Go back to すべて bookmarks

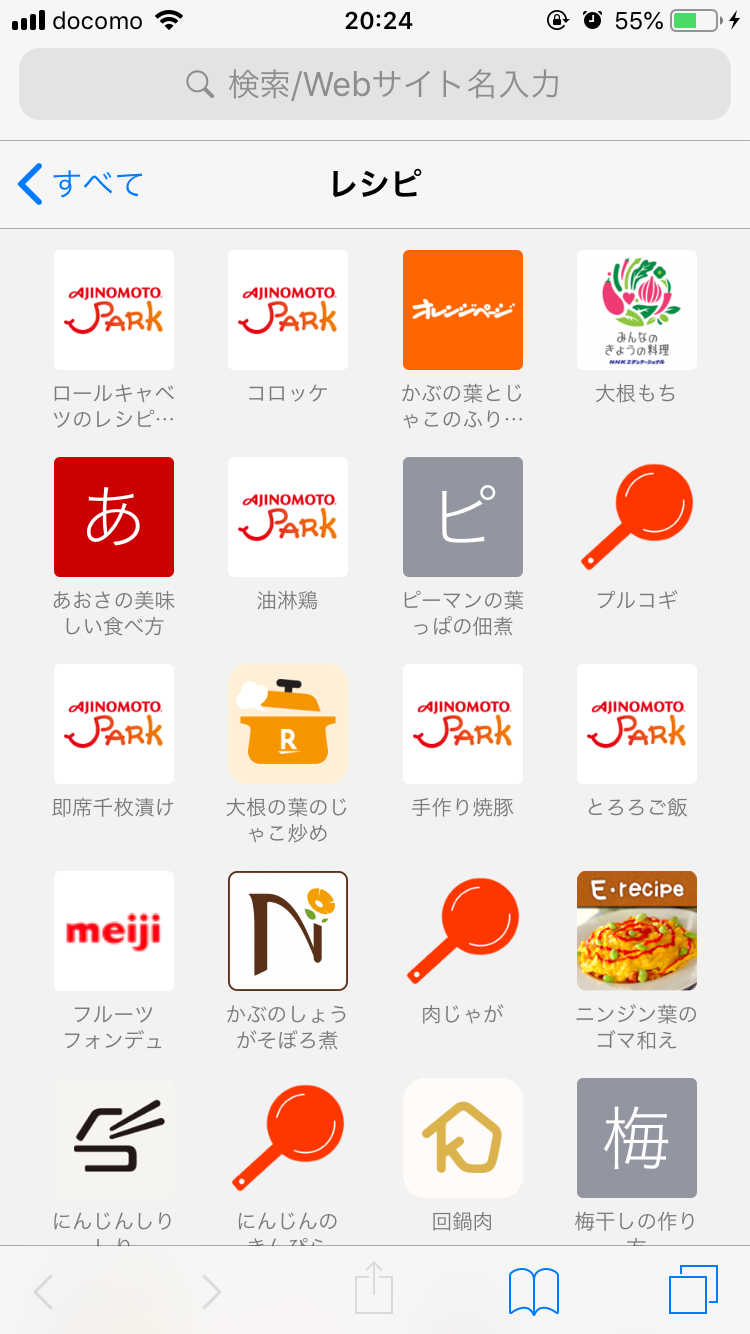click(x=82, y=184)
